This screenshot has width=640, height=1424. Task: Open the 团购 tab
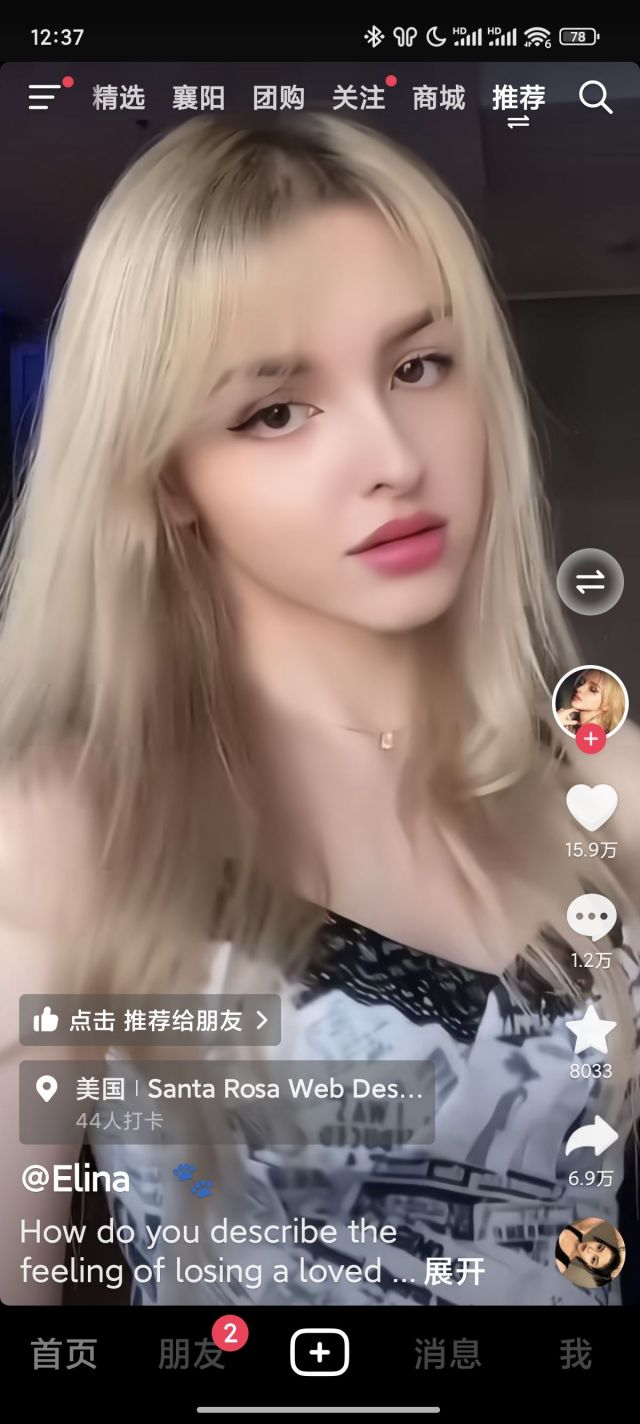tap(278, 98)
